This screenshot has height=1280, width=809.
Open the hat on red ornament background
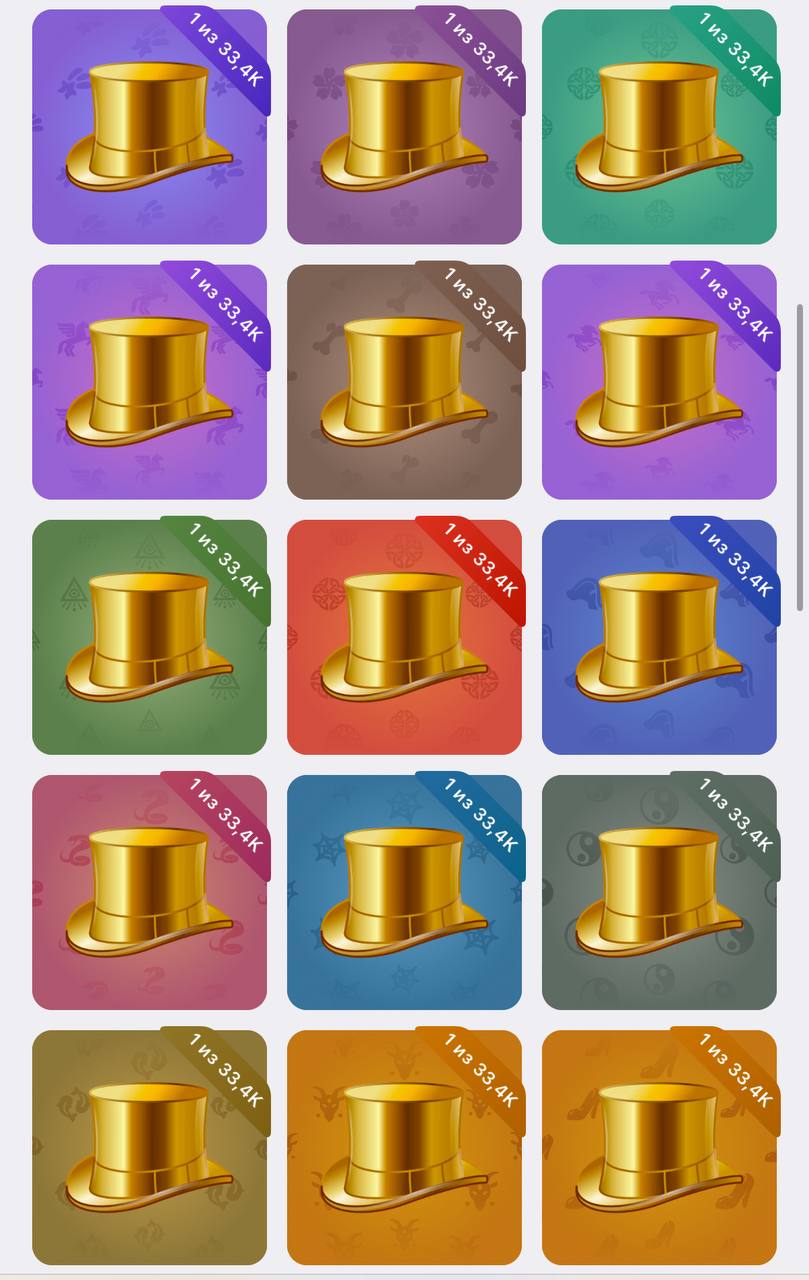click(x=404, y=637)
